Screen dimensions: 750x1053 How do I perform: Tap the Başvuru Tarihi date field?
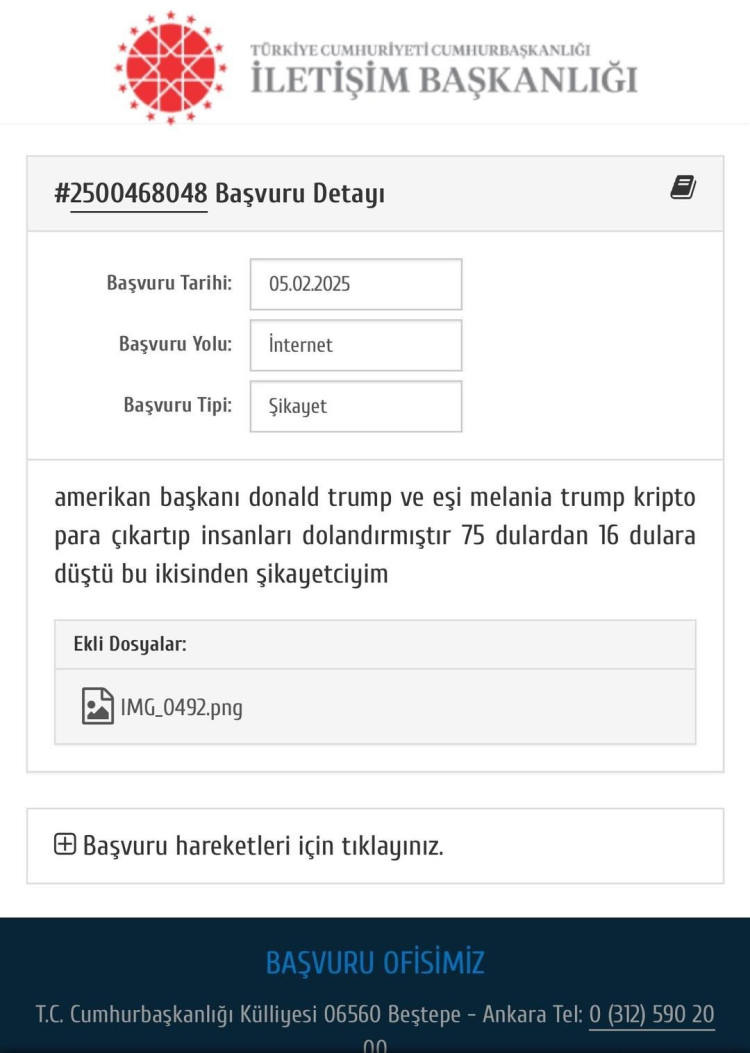pyautogui.click(x=355, y=284)
